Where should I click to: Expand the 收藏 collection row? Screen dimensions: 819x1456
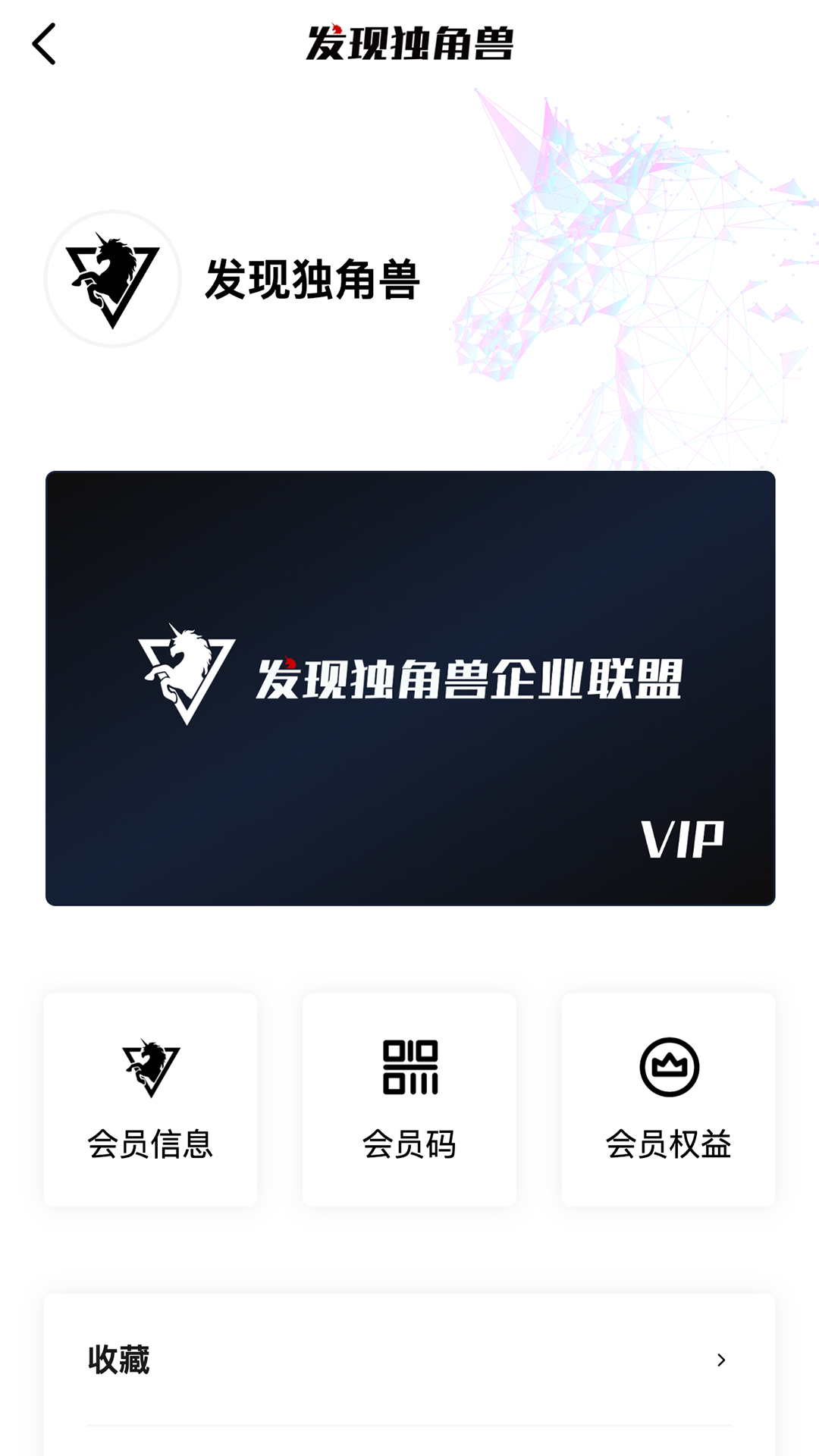pos(409,1360)
